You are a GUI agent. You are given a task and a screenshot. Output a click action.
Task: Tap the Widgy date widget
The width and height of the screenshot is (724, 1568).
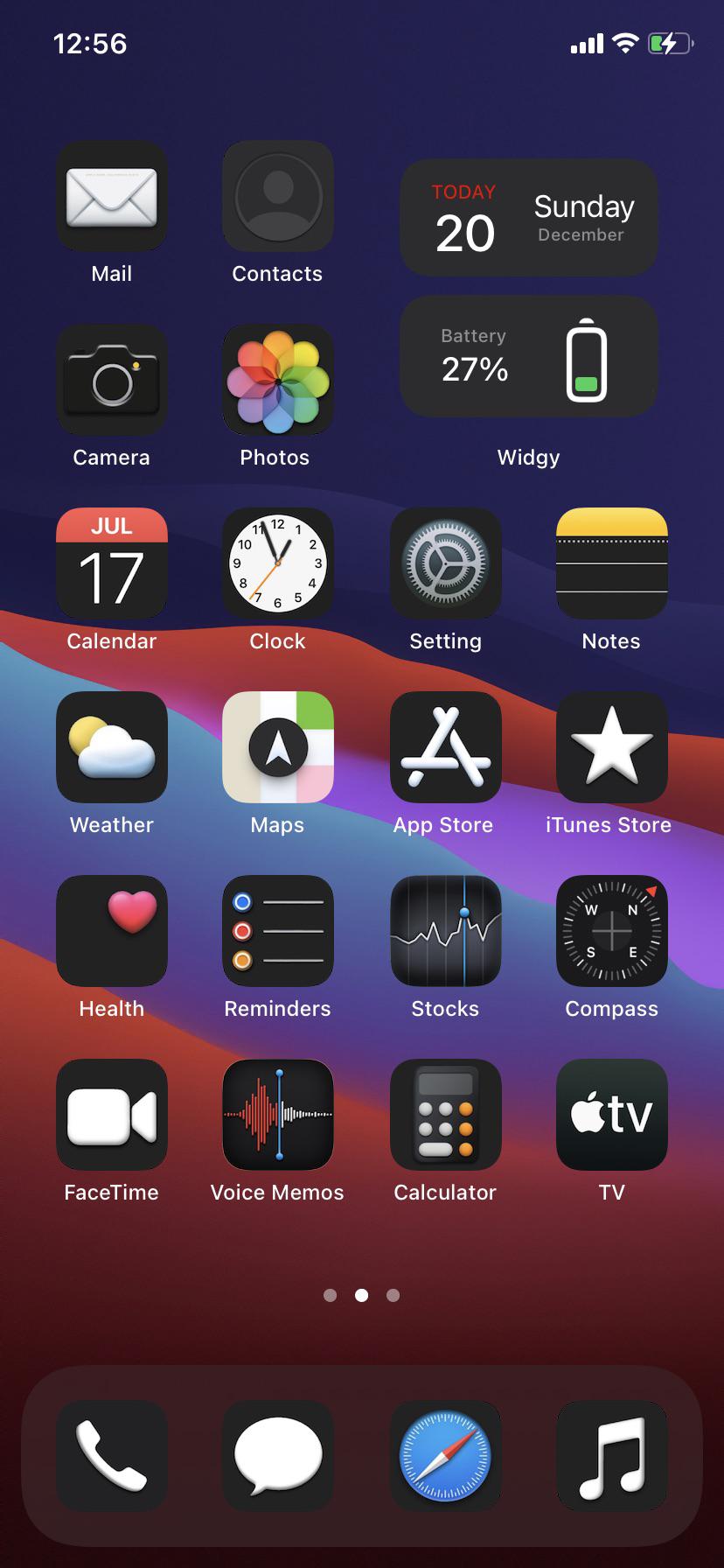coord(528,217)
